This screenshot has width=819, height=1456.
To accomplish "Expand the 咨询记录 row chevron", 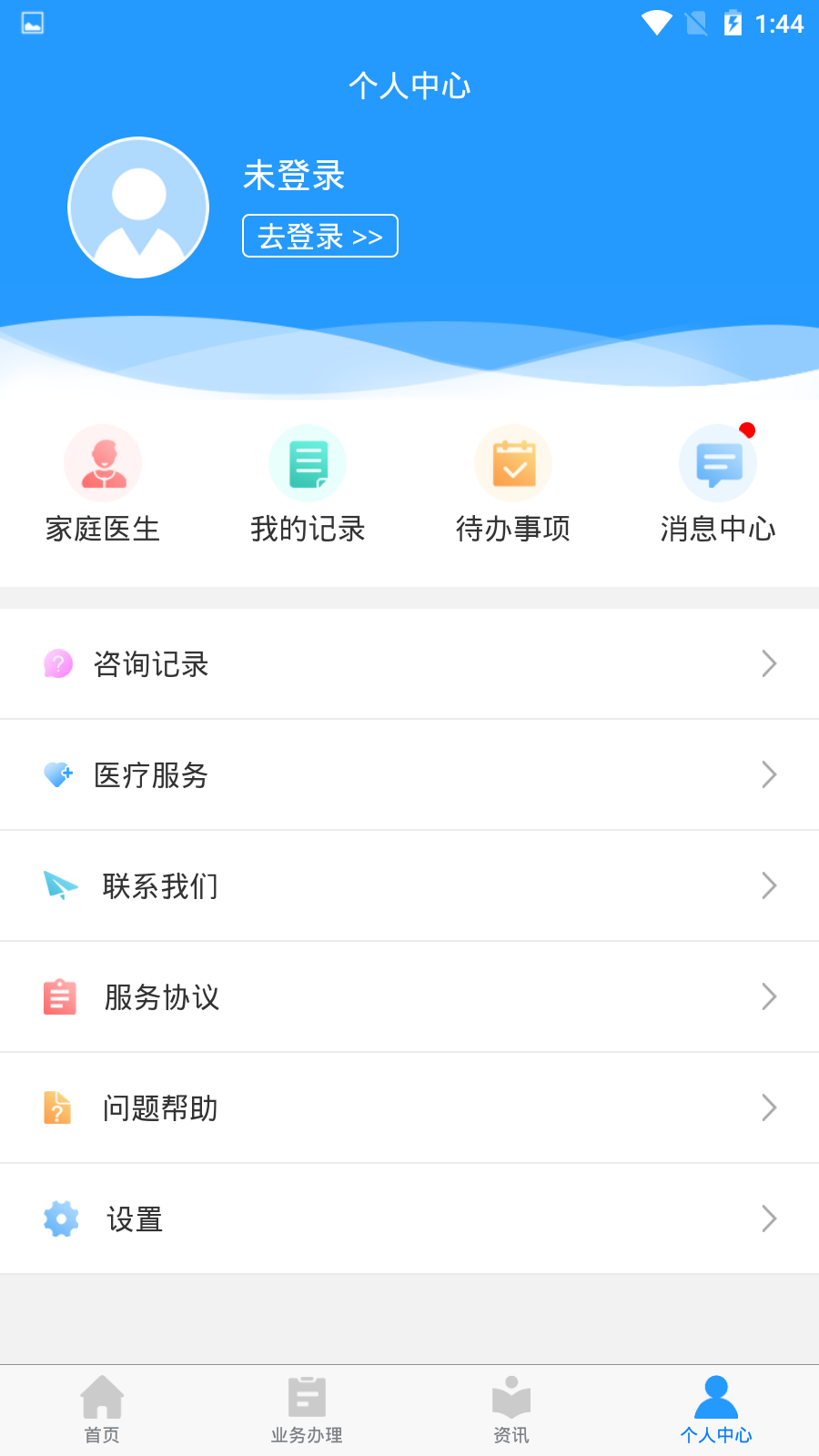I will 769,664.
